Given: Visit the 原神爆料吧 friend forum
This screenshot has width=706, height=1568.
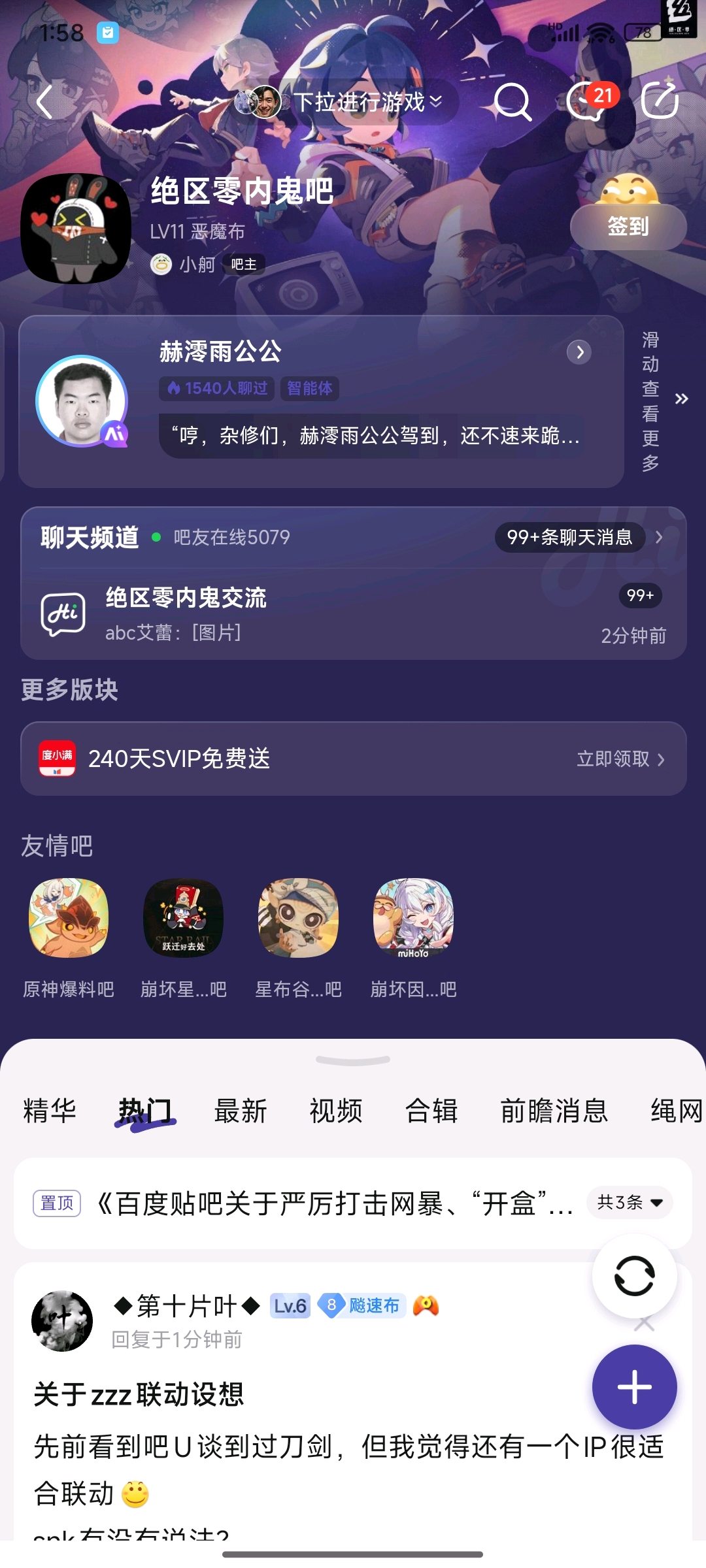Looking at the screenshot, I should pos(69,938).
